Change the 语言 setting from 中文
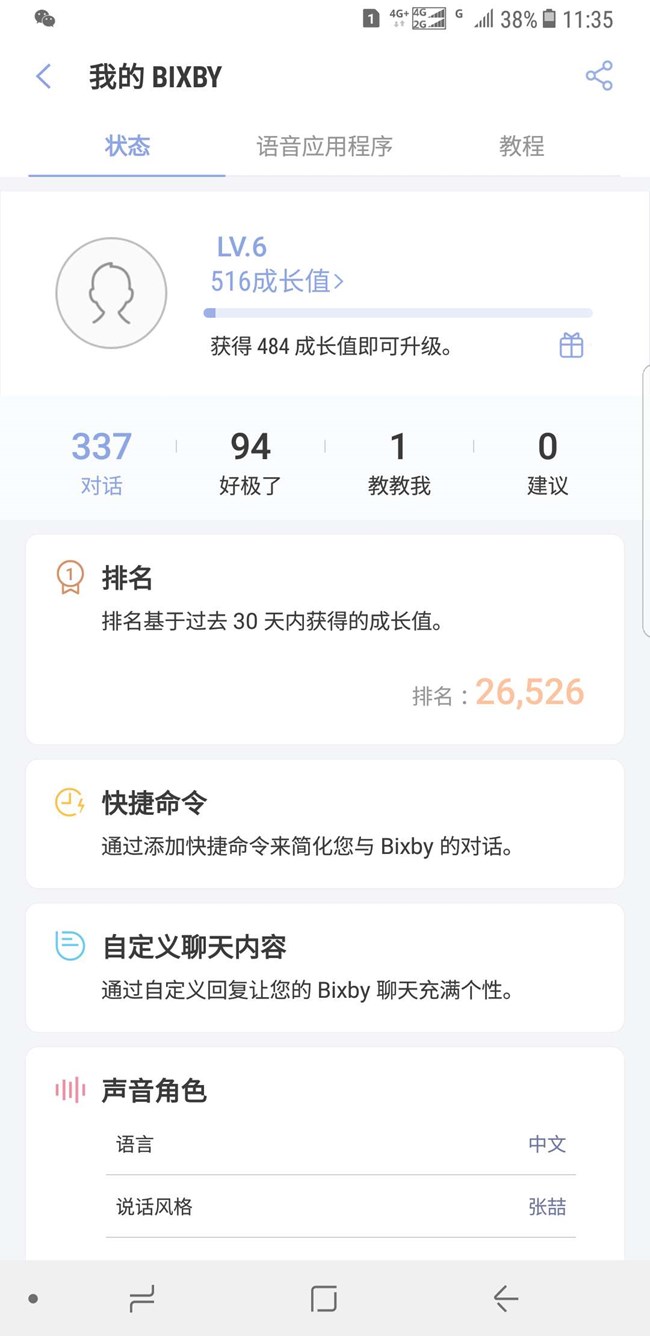 pyautogui.click(x=340, y=1144)
